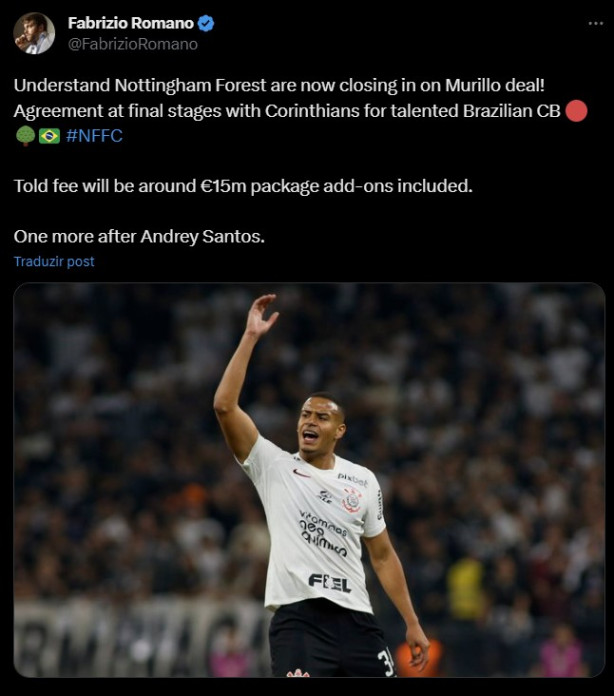Open the @FabrizioRomano handle
This screenshot has height=696, width=614.
tap(132, 44)
